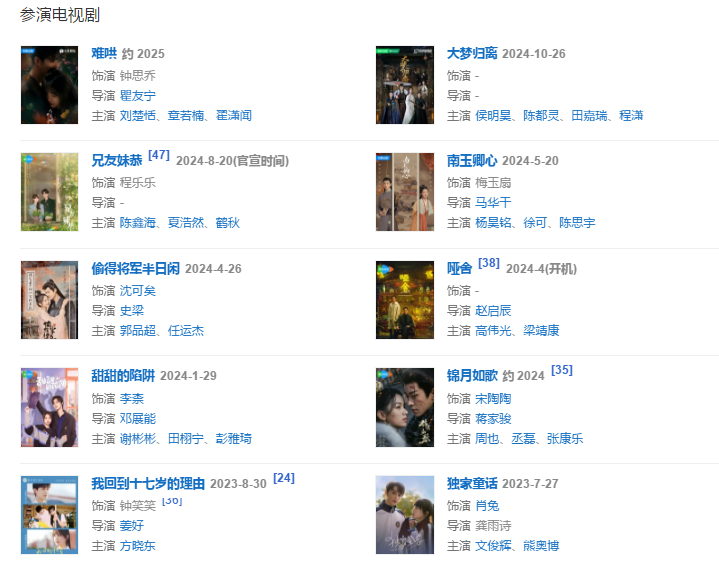The image size is (719, 568).
Task: Open the 南玉卿心 title link
Action: 472,160
